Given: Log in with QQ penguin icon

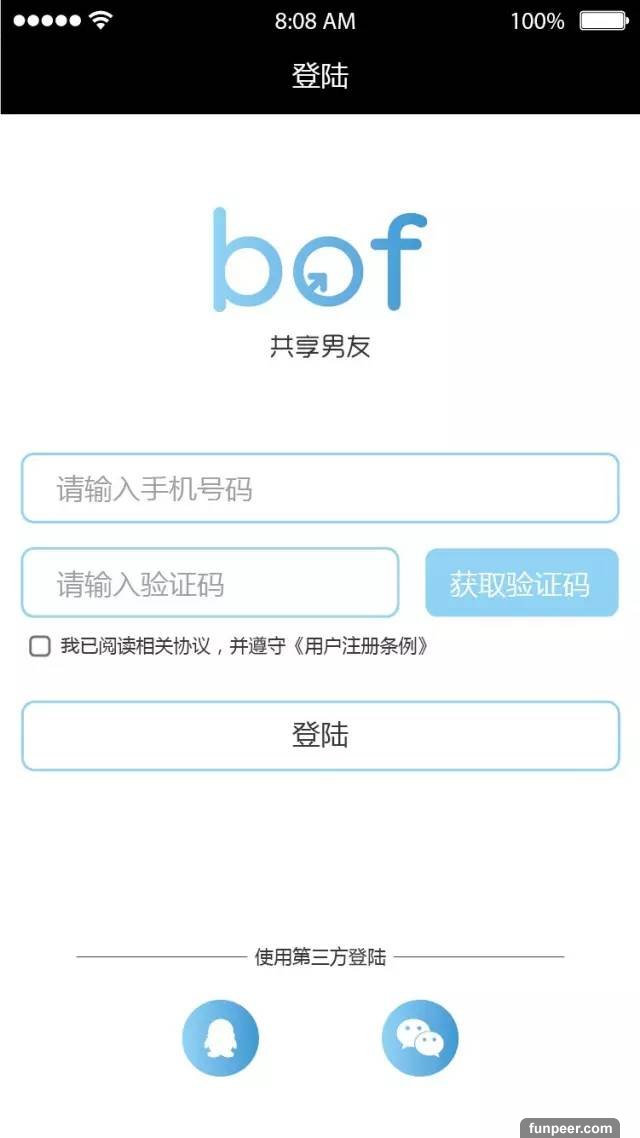Looking at the screenshot, I should point(220,1038).
